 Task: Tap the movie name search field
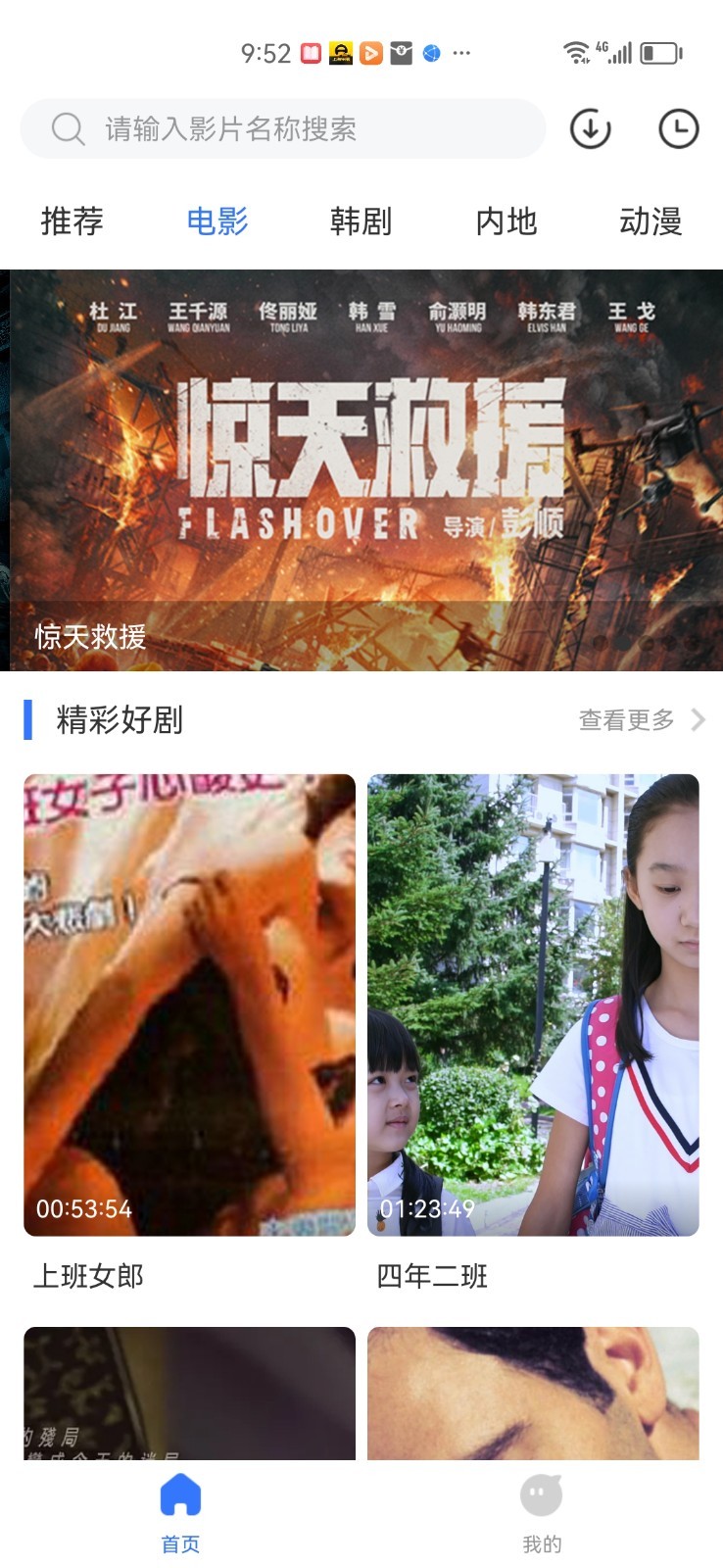(x=282, y=128)
